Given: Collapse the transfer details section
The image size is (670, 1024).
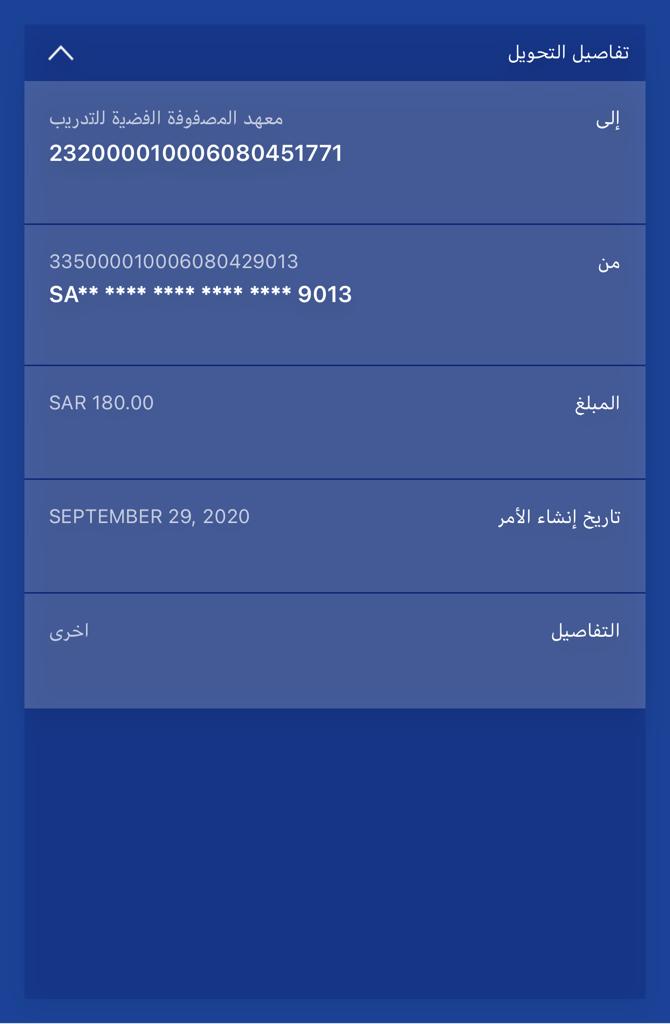Looking at the screenshot, I should click(61, 53).
